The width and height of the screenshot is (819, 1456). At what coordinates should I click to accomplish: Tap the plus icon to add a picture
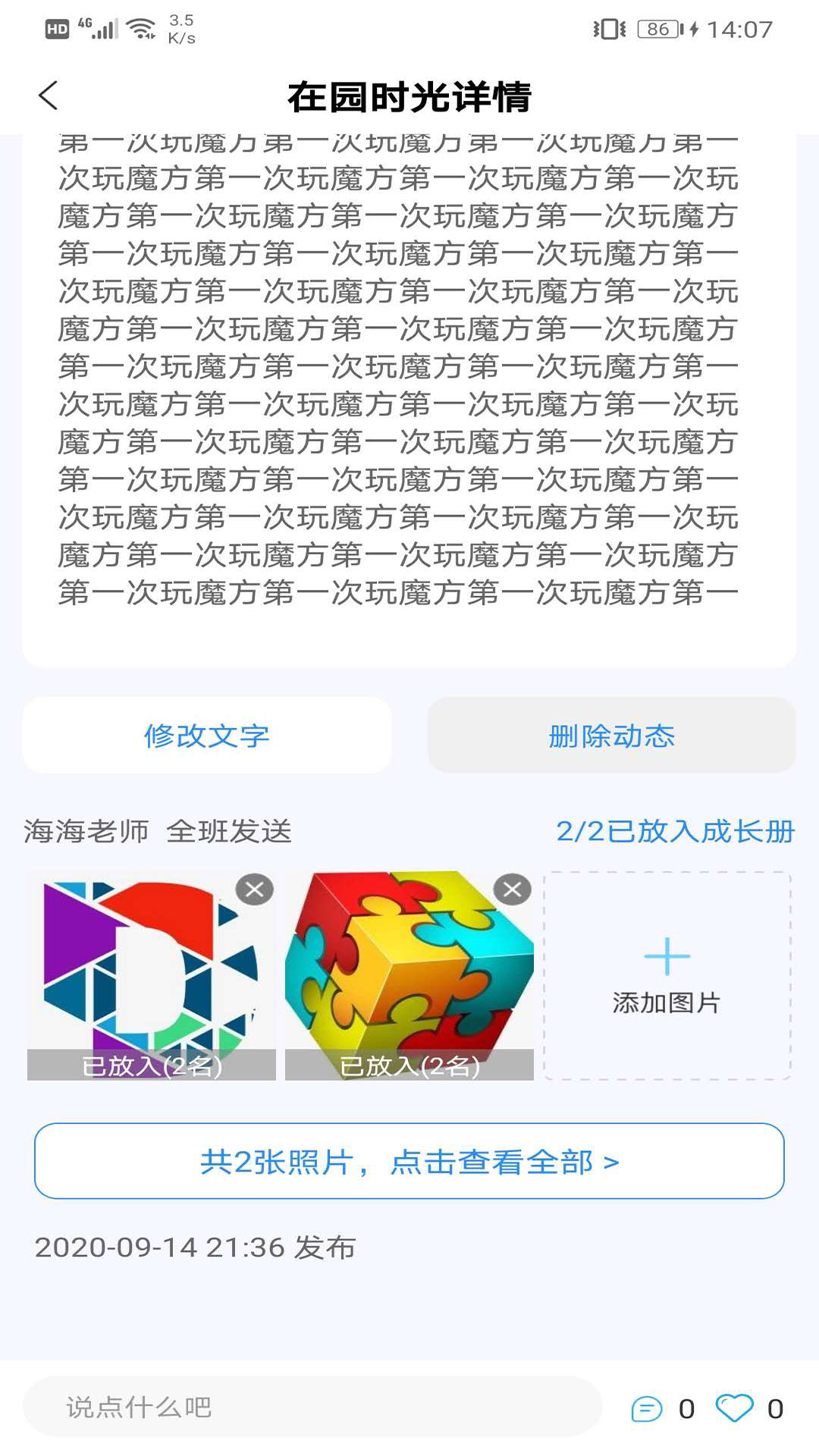coord(666,955)
